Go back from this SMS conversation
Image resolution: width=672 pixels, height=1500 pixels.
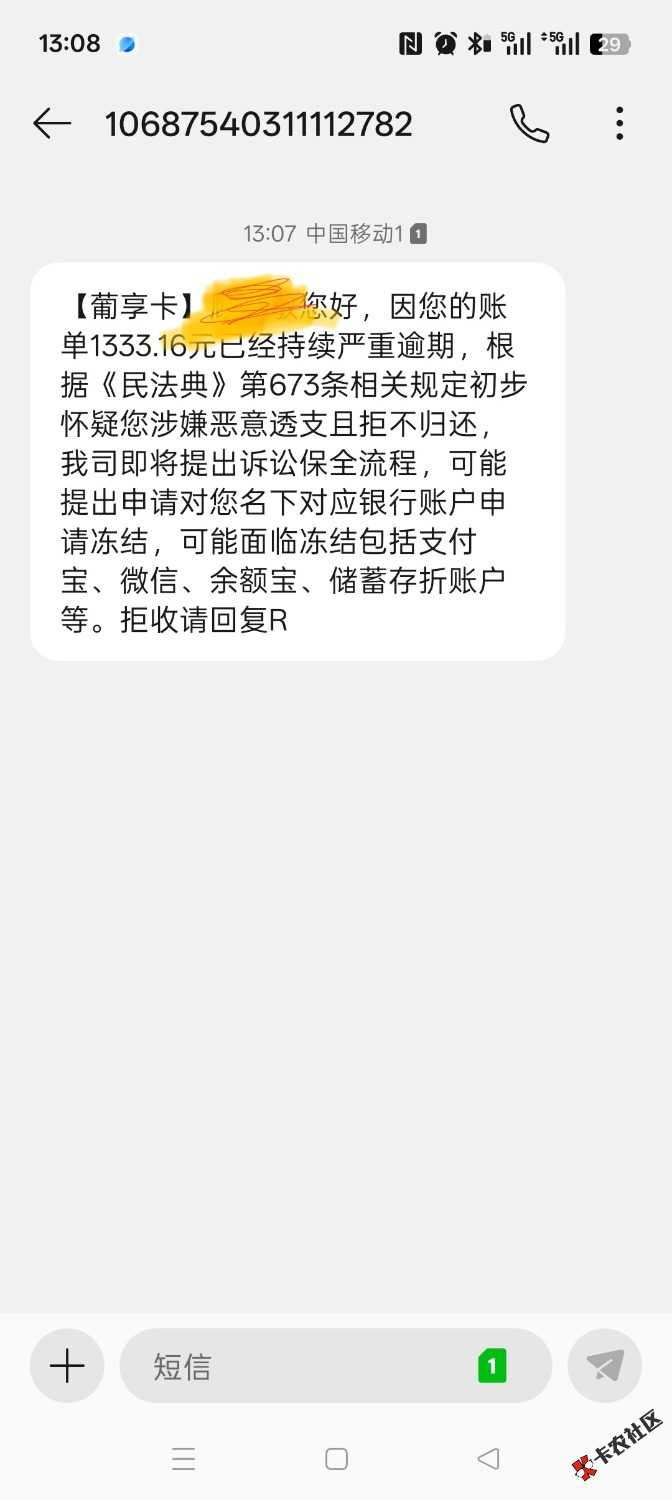pyautogui.click(x=52, y=124)
